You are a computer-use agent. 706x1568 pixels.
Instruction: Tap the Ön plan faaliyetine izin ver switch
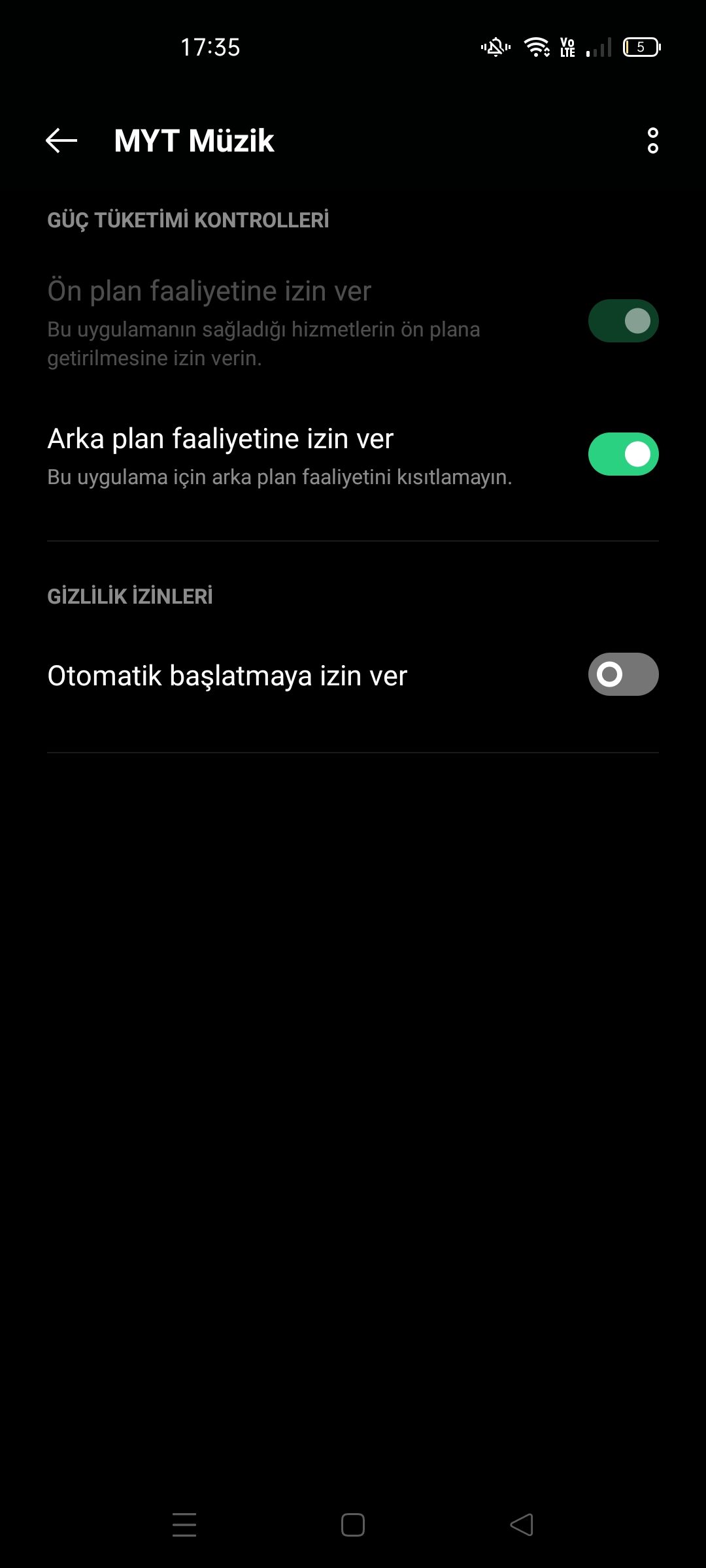pyautogui.click(x=623, y=321)
